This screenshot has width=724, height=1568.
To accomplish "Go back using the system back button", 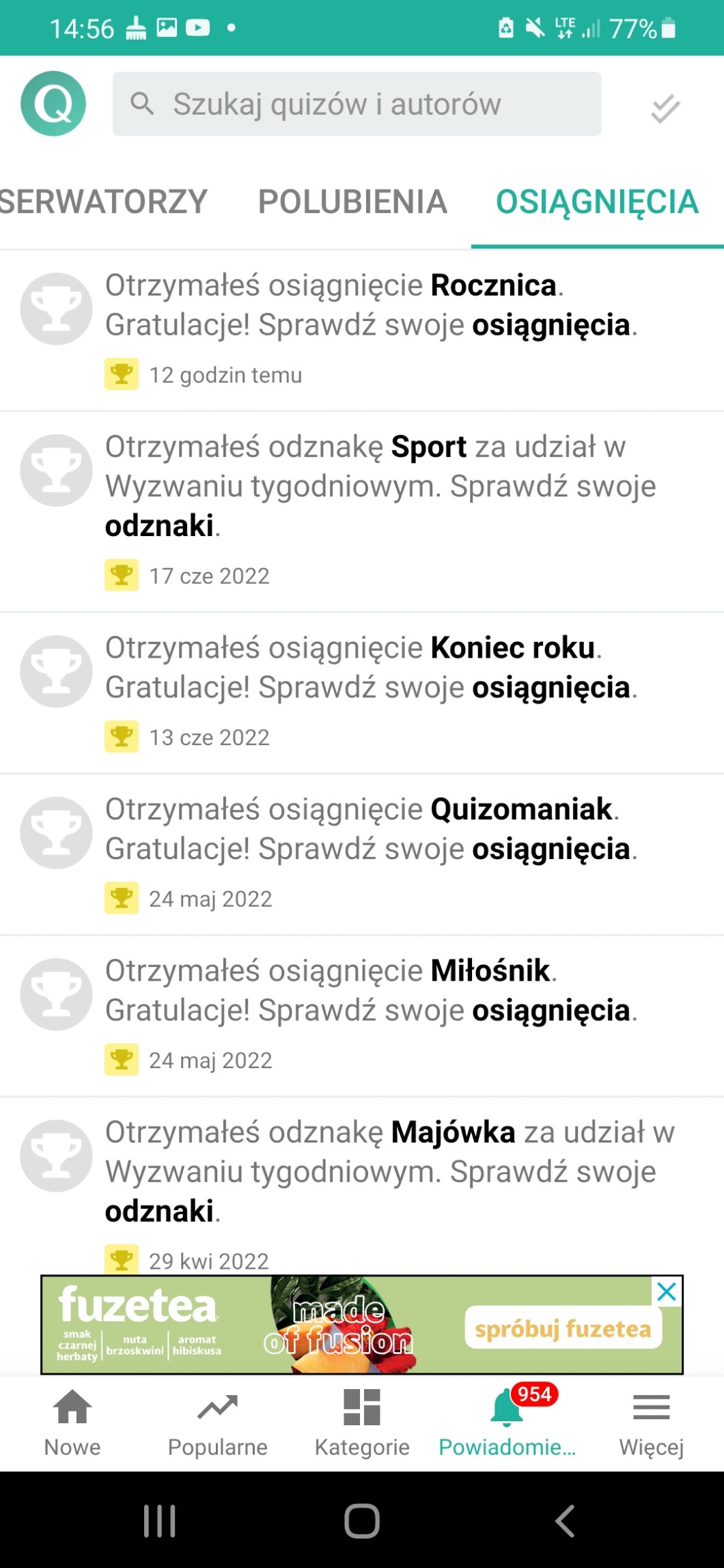I will coord(564,1520).
